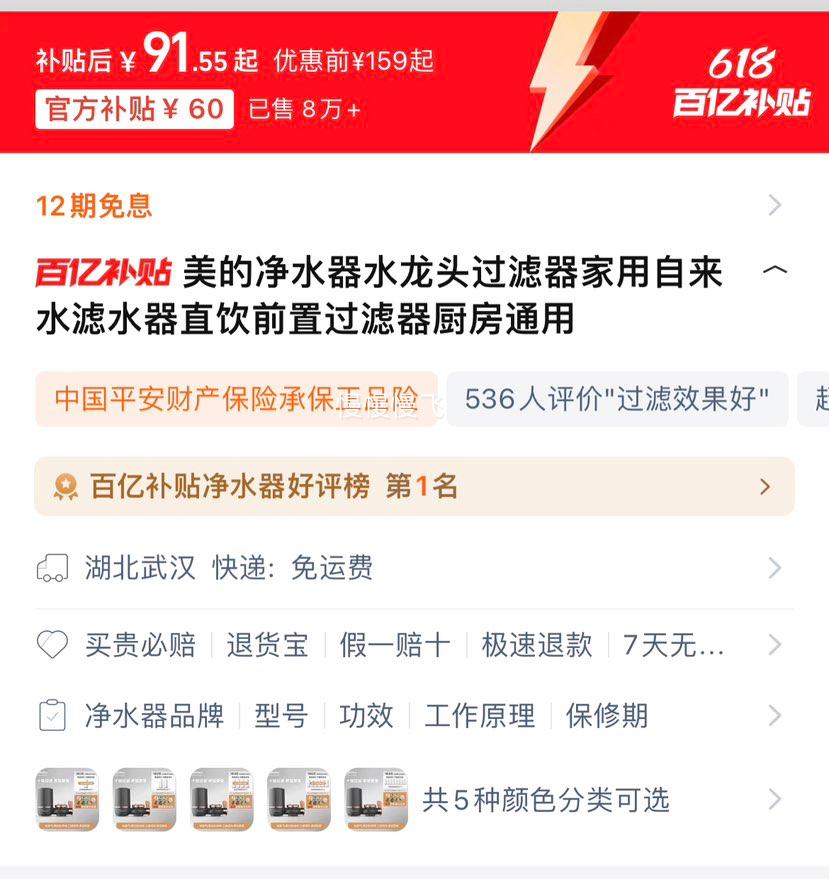View shipping details for 湖北武汉 快递 免运费
Image resolution: width=829 pixels, height=879 pixels.
414,569
